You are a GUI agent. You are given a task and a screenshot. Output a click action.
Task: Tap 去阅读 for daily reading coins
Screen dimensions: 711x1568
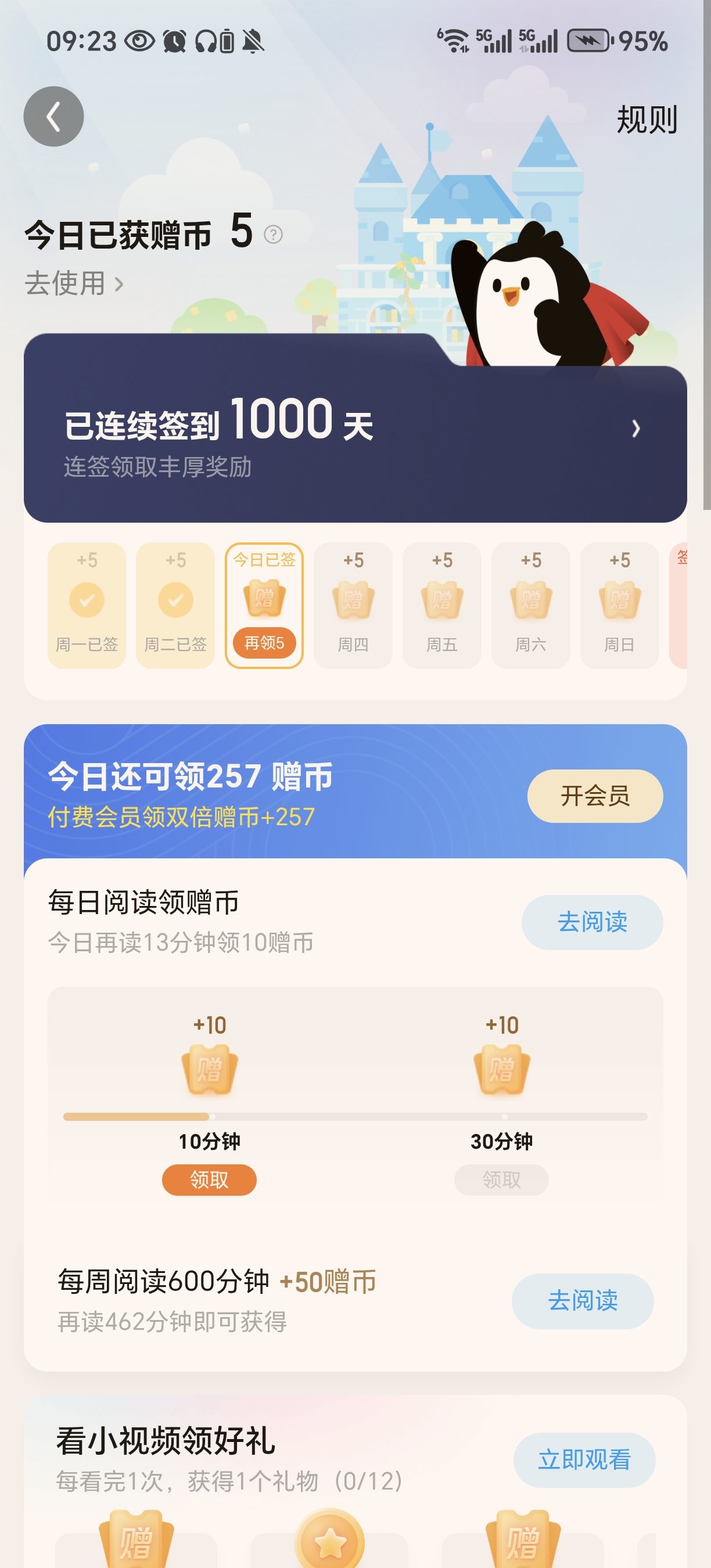(592, 922)
